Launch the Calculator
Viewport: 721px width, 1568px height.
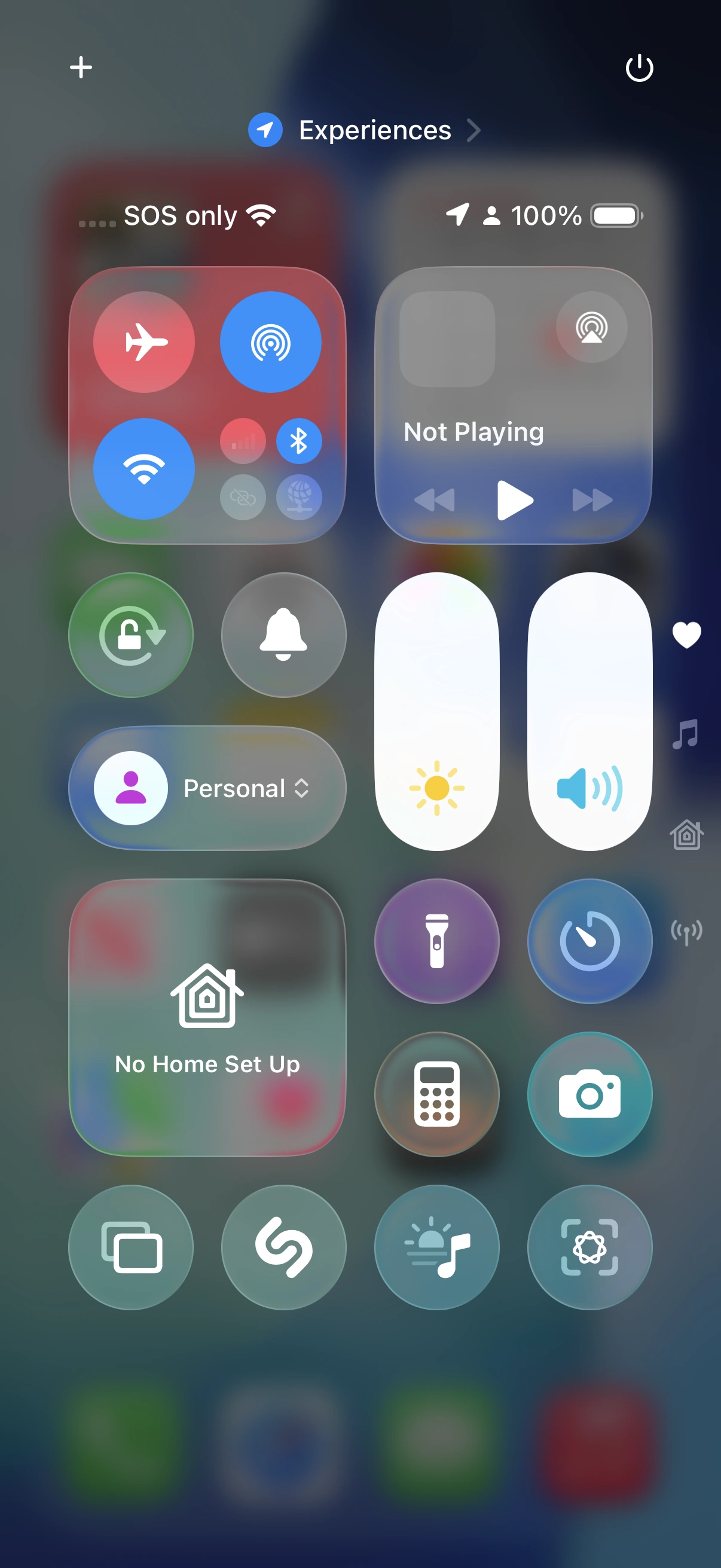pyautogui.click(x=437, y=1094)
